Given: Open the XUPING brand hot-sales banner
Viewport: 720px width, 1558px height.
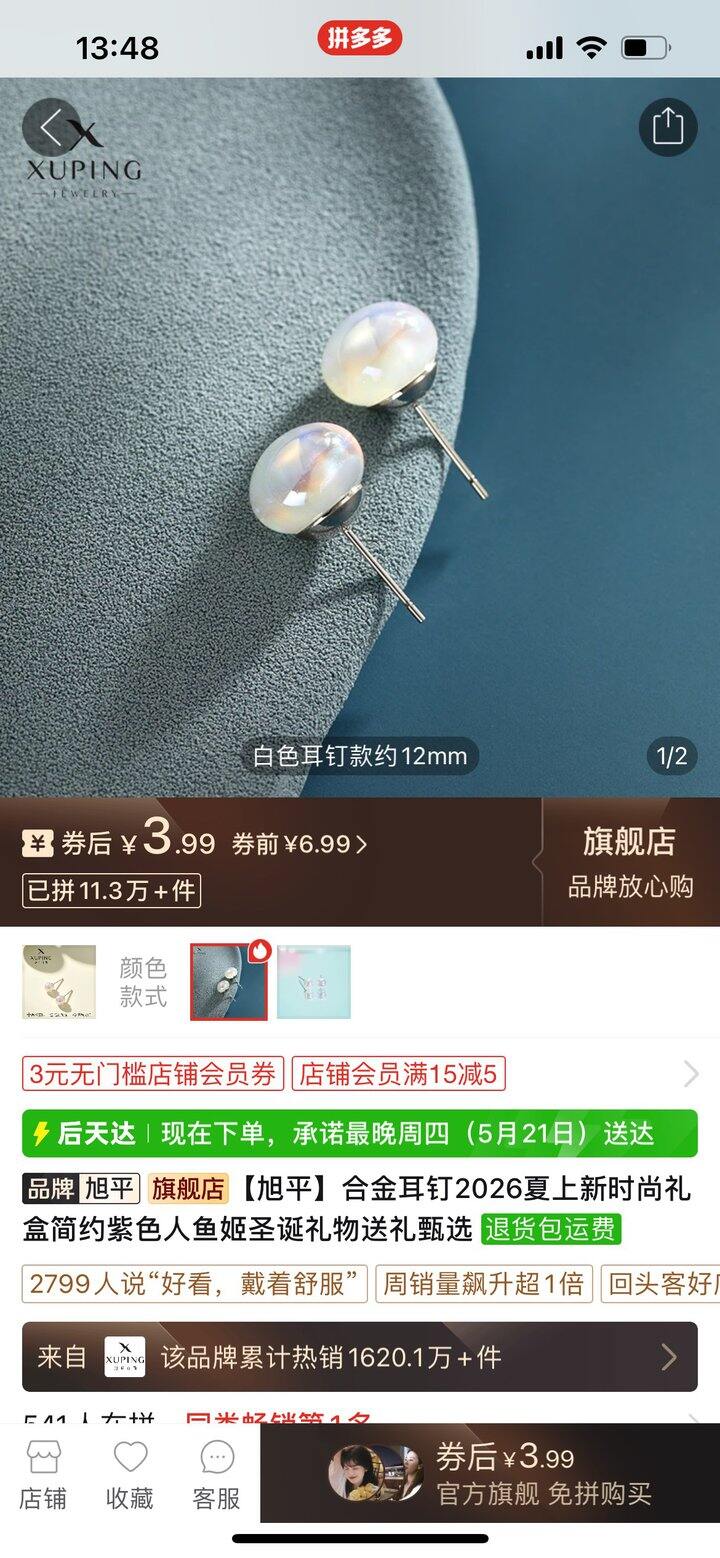Looking at the screenshot, I should pyautogui.click(x=360, y=1357).
